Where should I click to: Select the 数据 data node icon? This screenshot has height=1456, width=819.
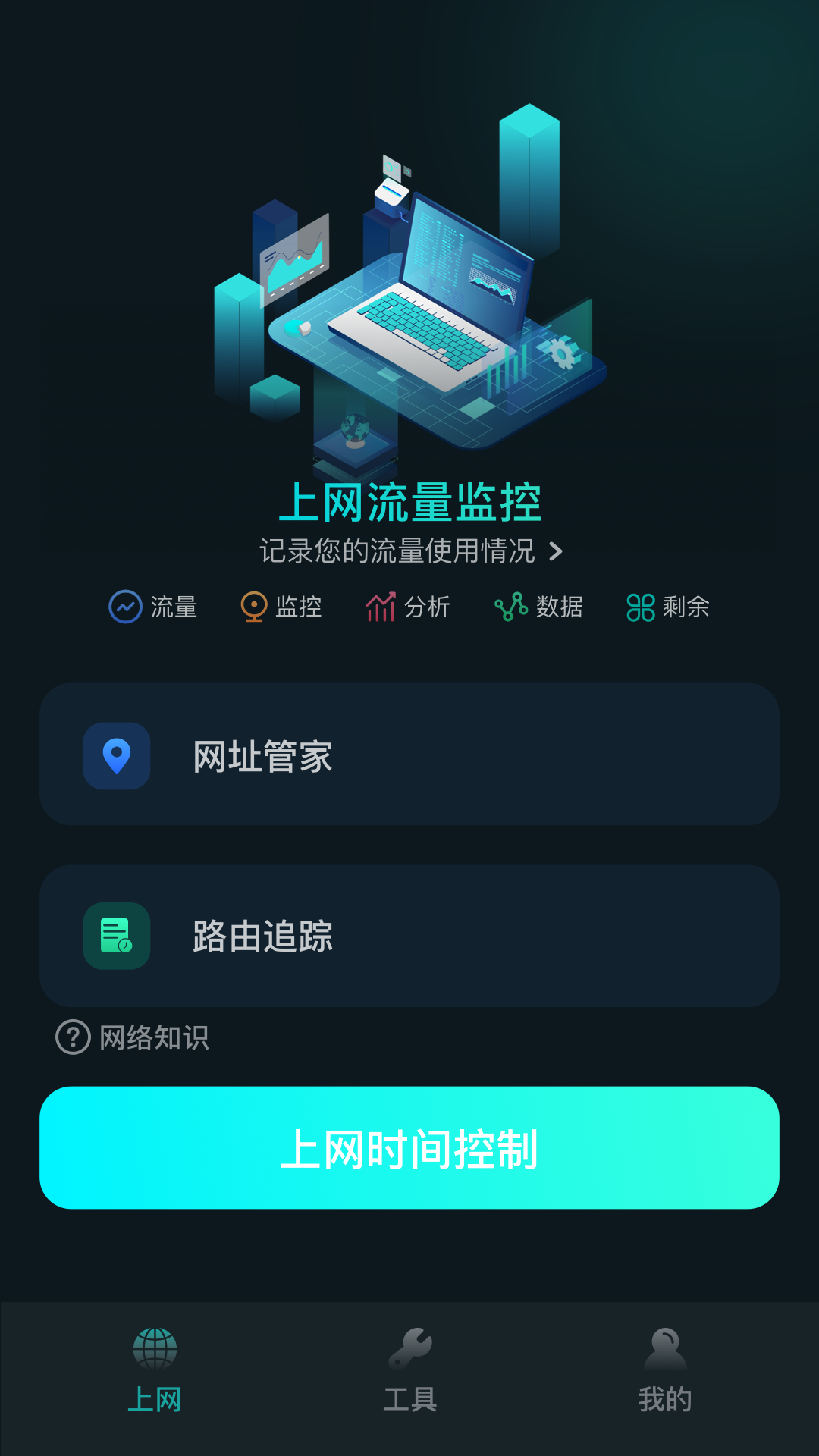tap(510, 606)
